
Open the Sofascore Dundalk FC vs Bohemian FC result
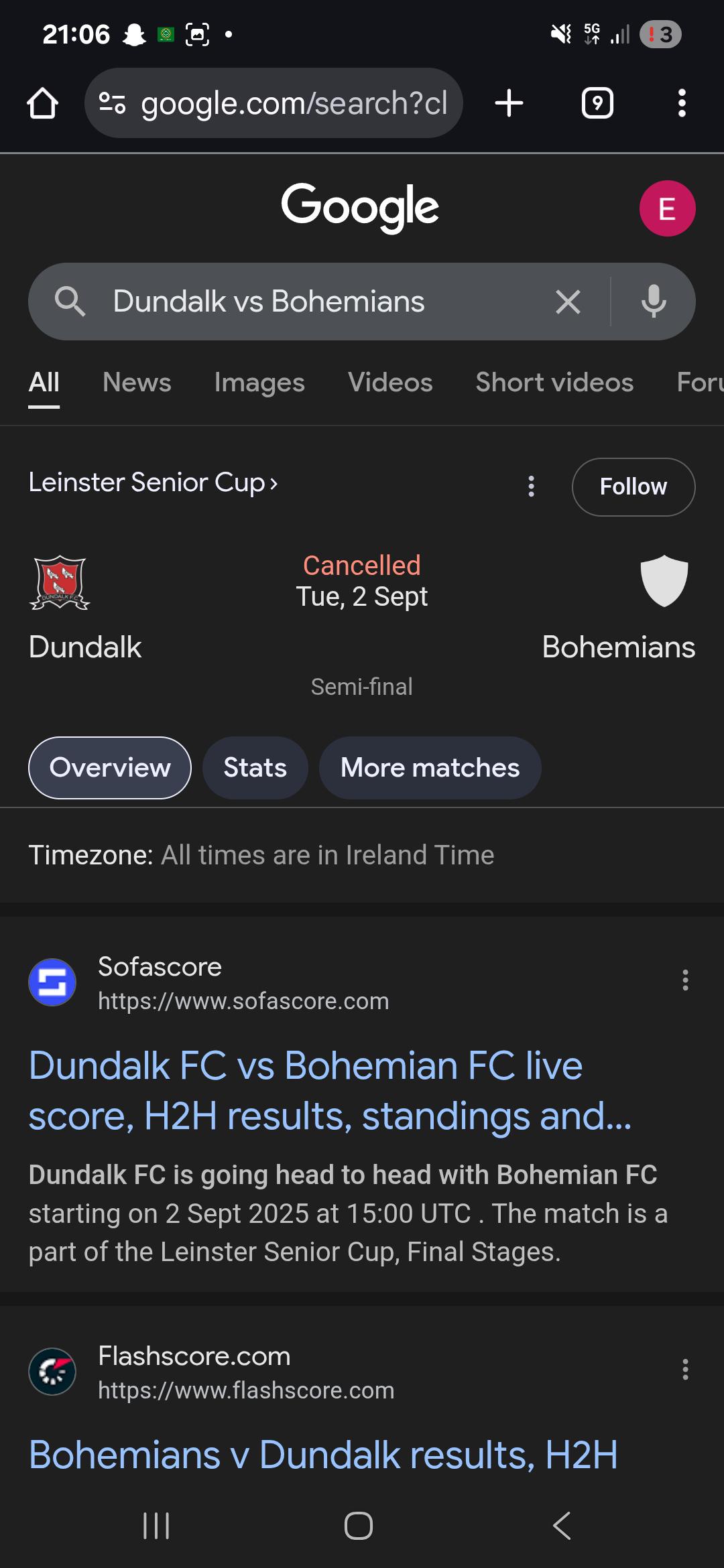point(330,1091)
